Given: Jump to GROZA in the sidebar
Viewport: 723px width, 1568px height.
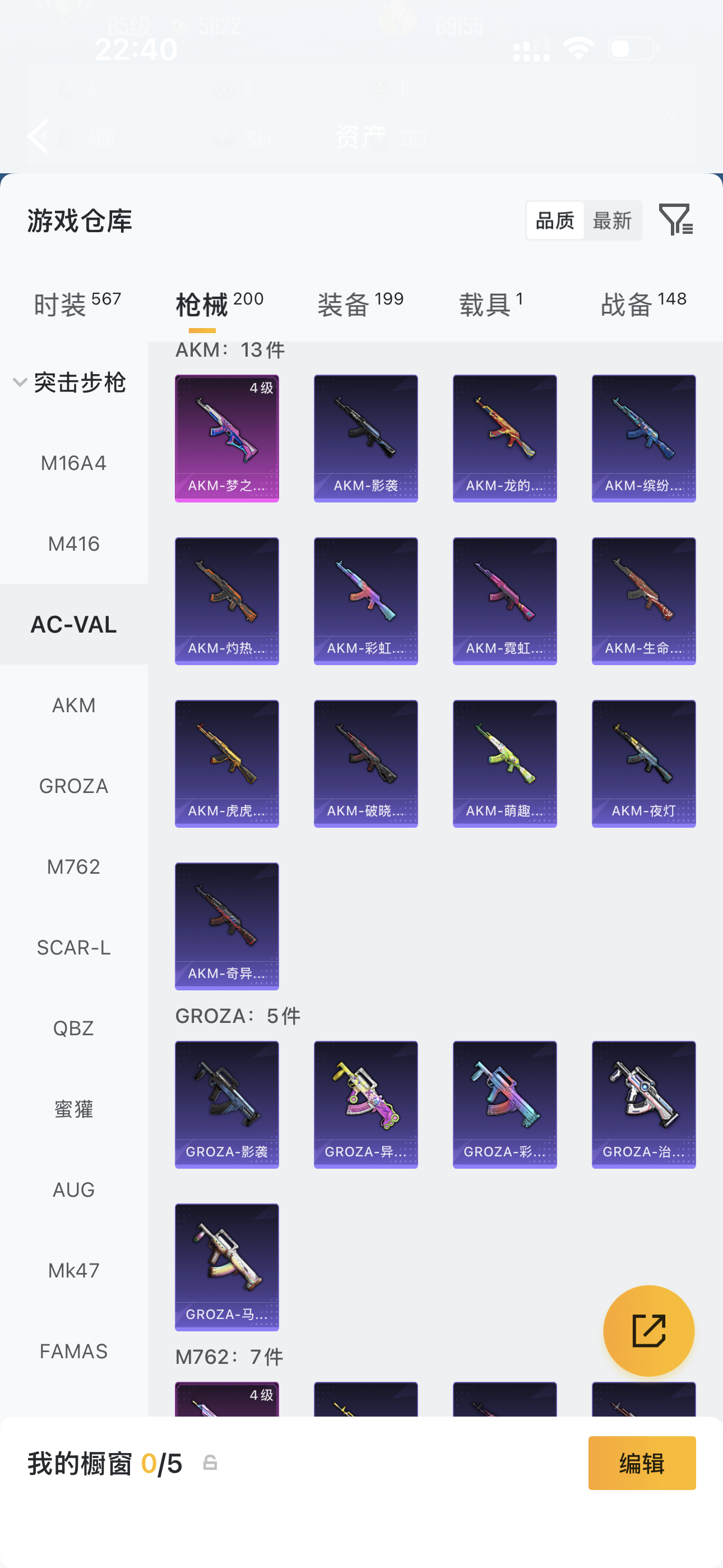Looking at the screenshot, I should click(73, 786).
